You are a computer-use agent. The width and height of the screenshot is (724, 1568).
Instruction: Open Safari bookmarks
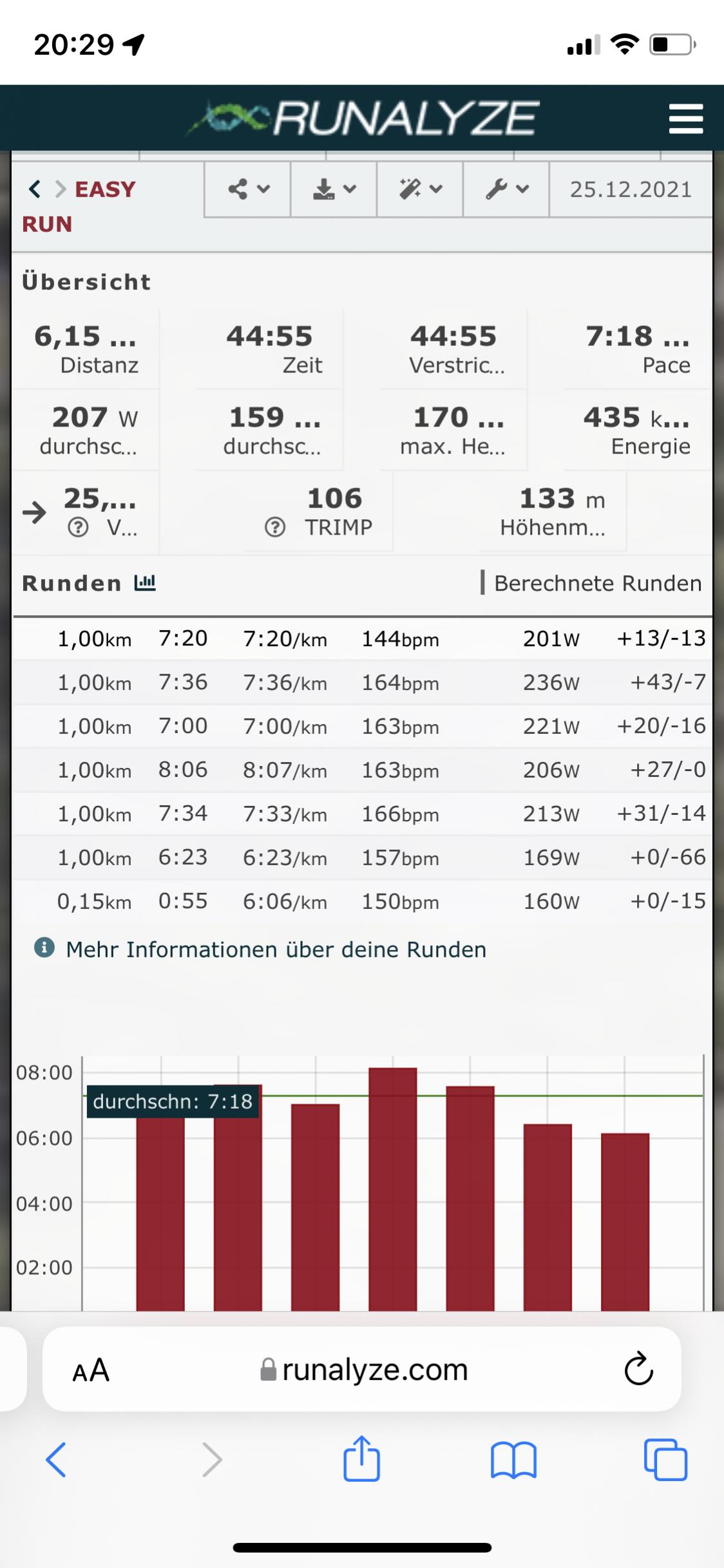pyautogui.click(x=513, y=1460)
